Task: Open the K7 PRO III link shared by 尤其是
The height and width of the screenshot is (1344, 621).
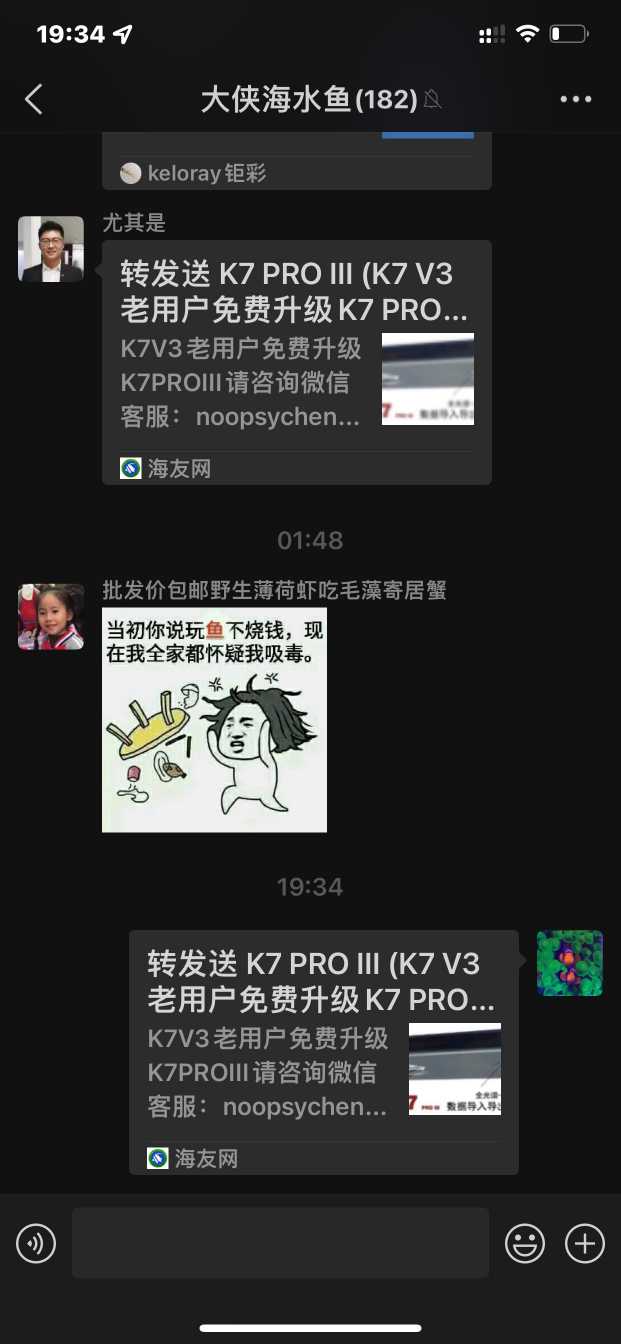Action: (297, 362)
